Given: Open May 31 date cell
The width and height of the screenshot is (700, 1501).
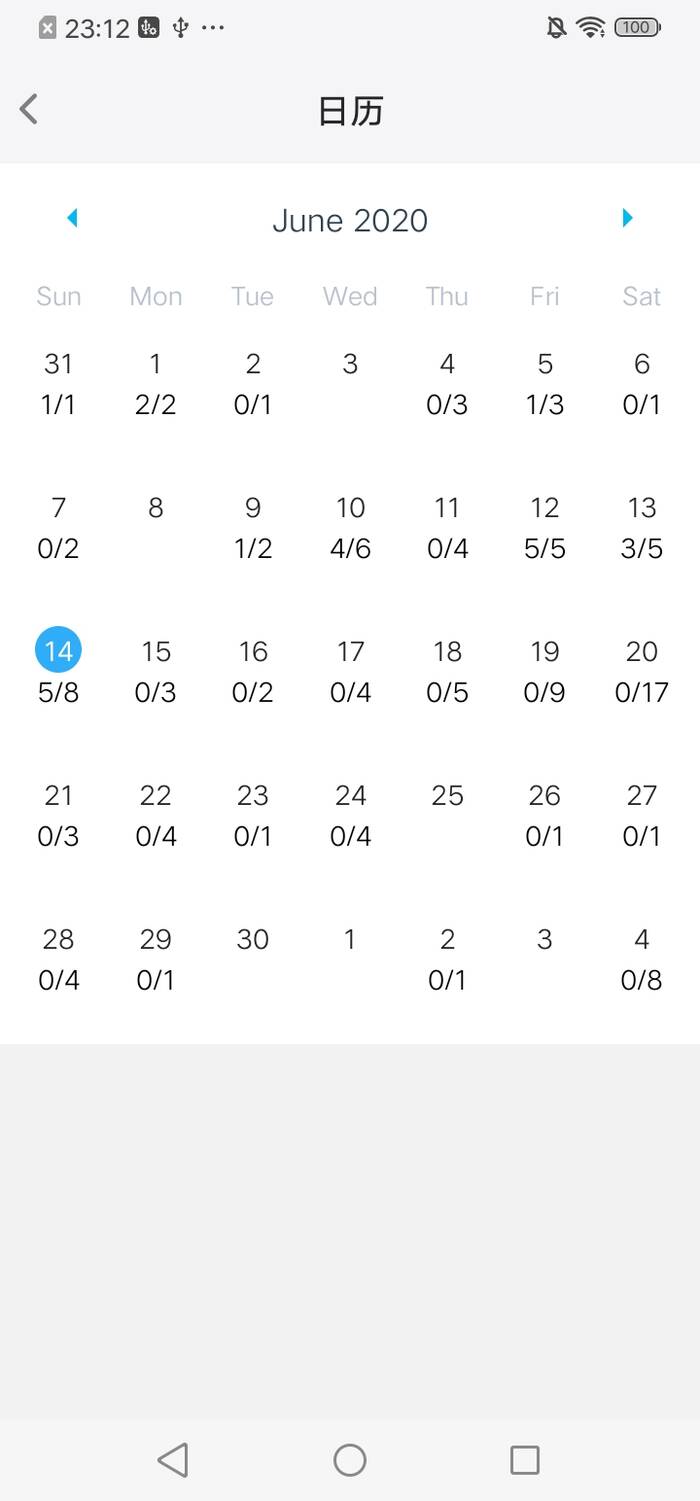Looking at the screenshot, I should 58,383.
